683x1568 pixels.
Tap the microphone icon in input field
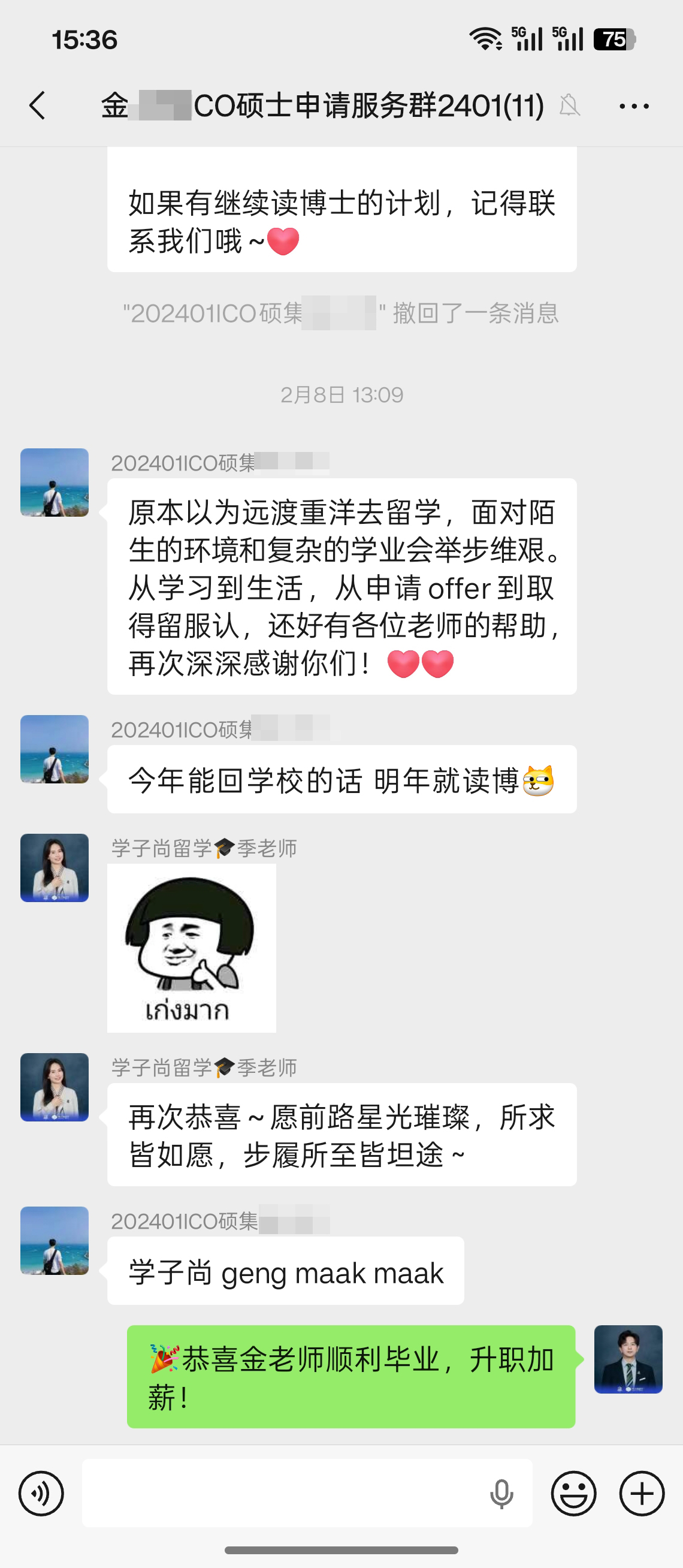pyautogui.click(x=501, y=1494)
